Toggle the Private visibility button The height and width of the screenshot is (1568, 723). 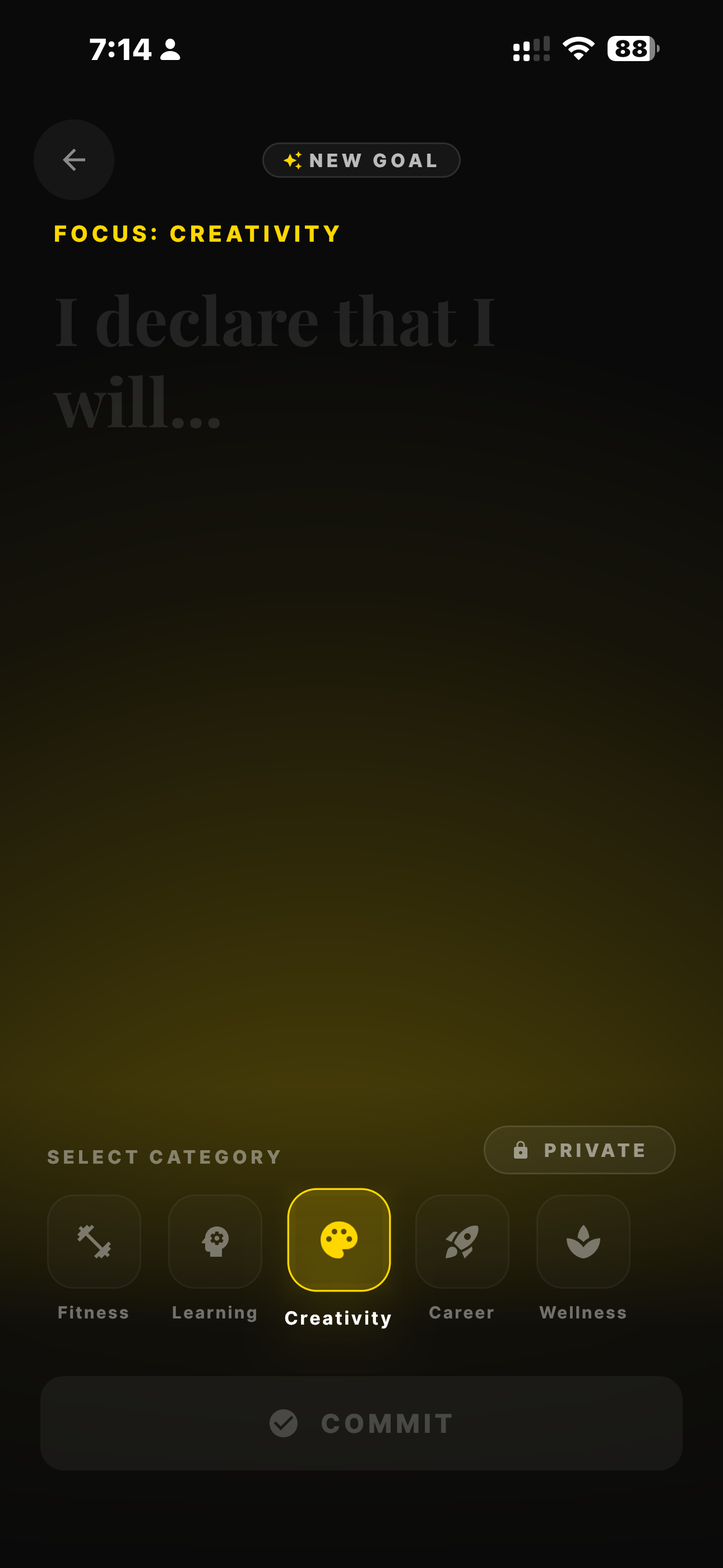click(579, 1150)
